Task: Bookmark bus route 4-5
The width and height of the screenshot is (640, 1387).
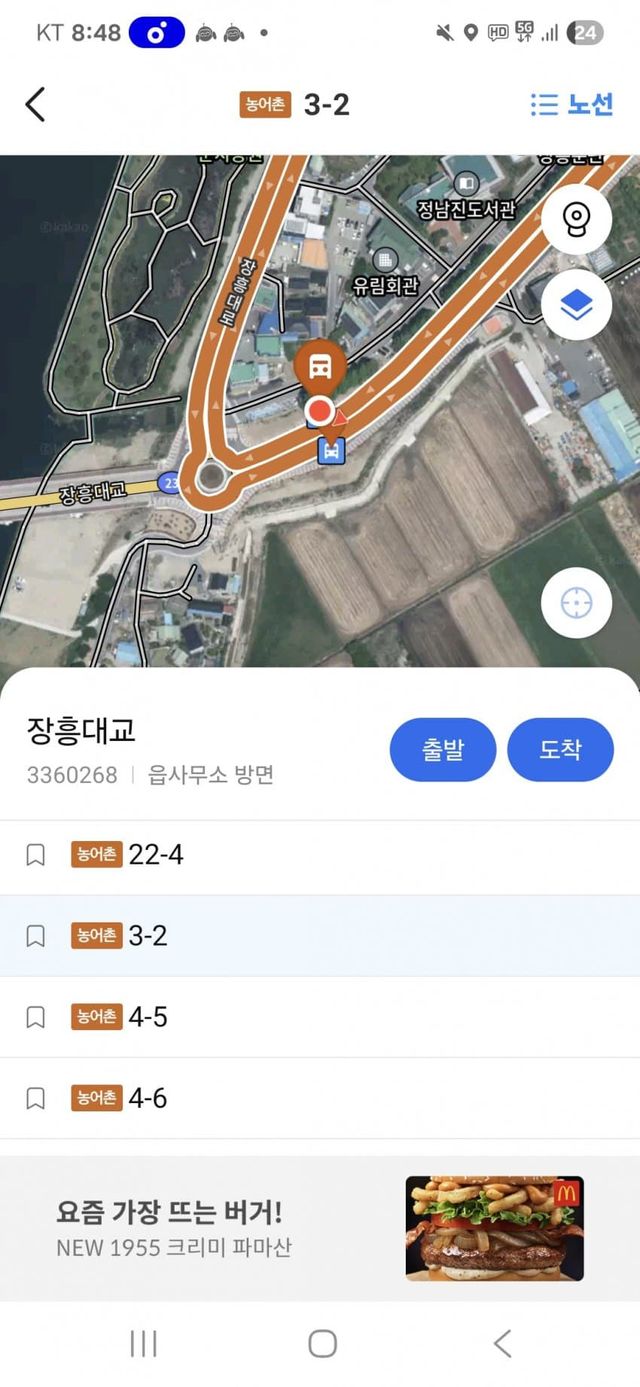Action: click(x=35, y=1017)
